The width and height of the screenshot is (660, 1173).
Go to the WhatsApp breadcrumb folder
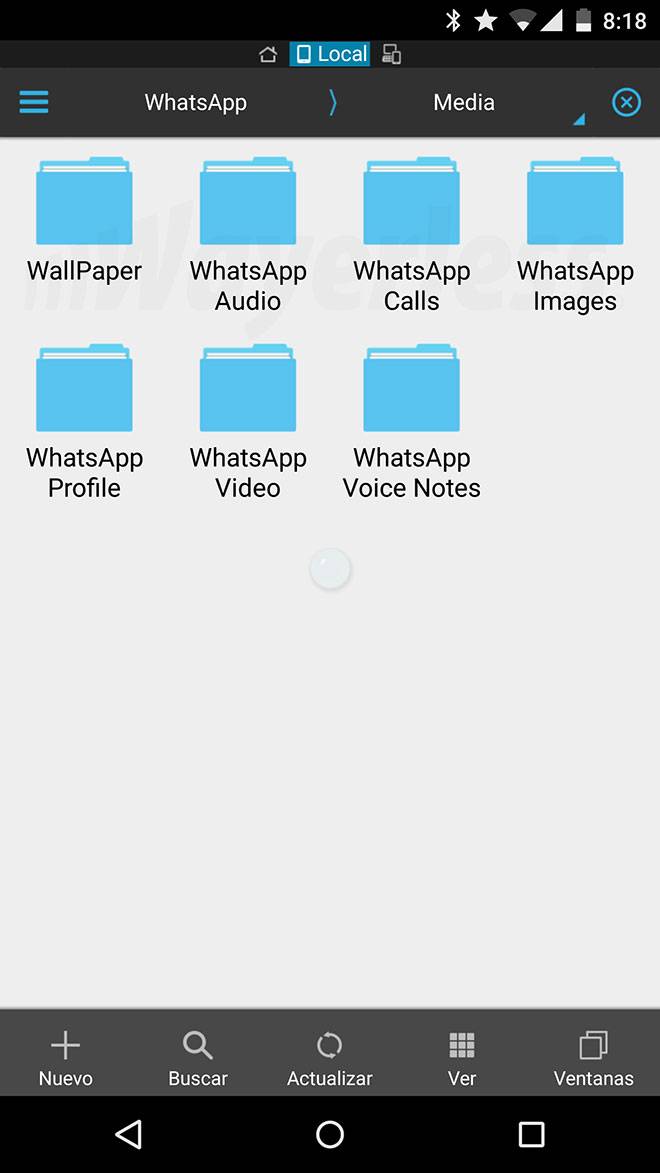(195, 102)
